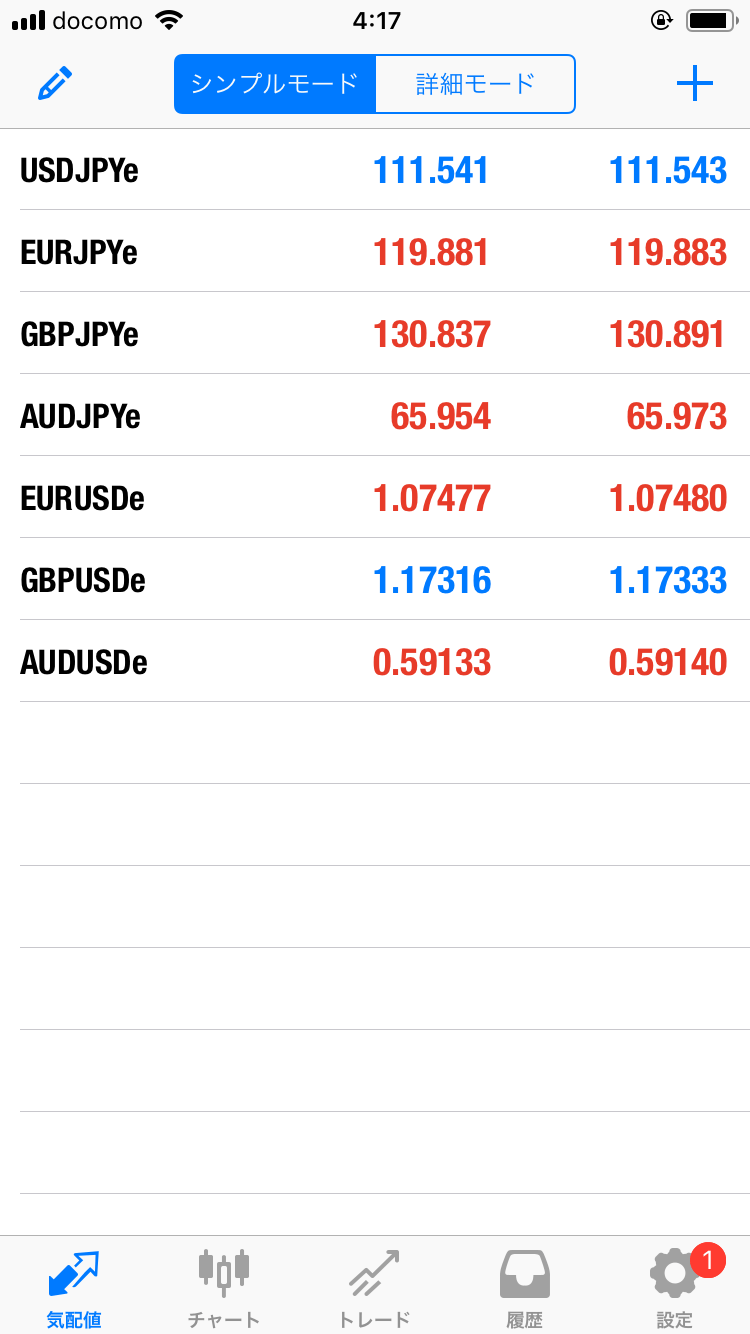Add a new symbol with plus icon
The width and height of the screenshot is (750, 1334).
tap(694, 84)
